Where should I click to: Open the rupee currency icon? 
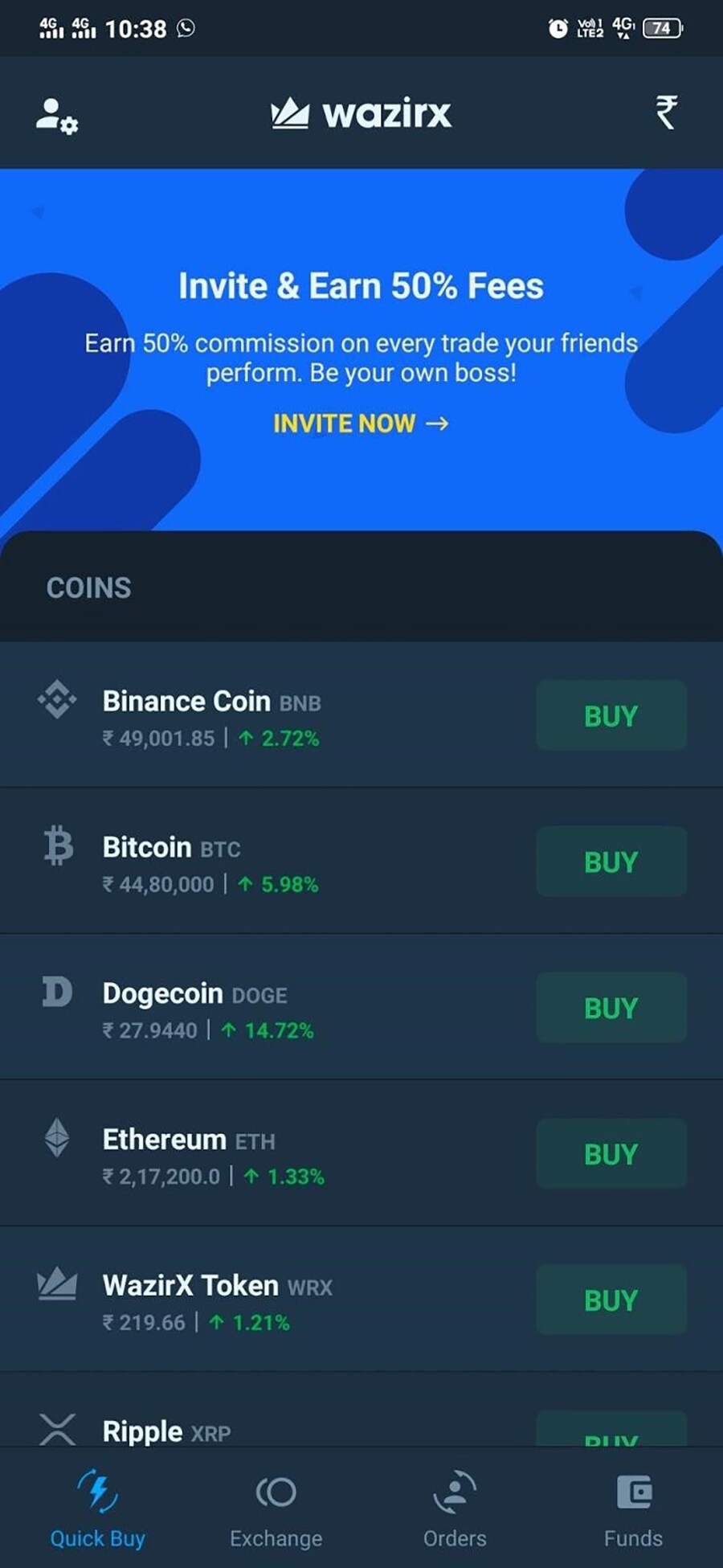[666, 113]
